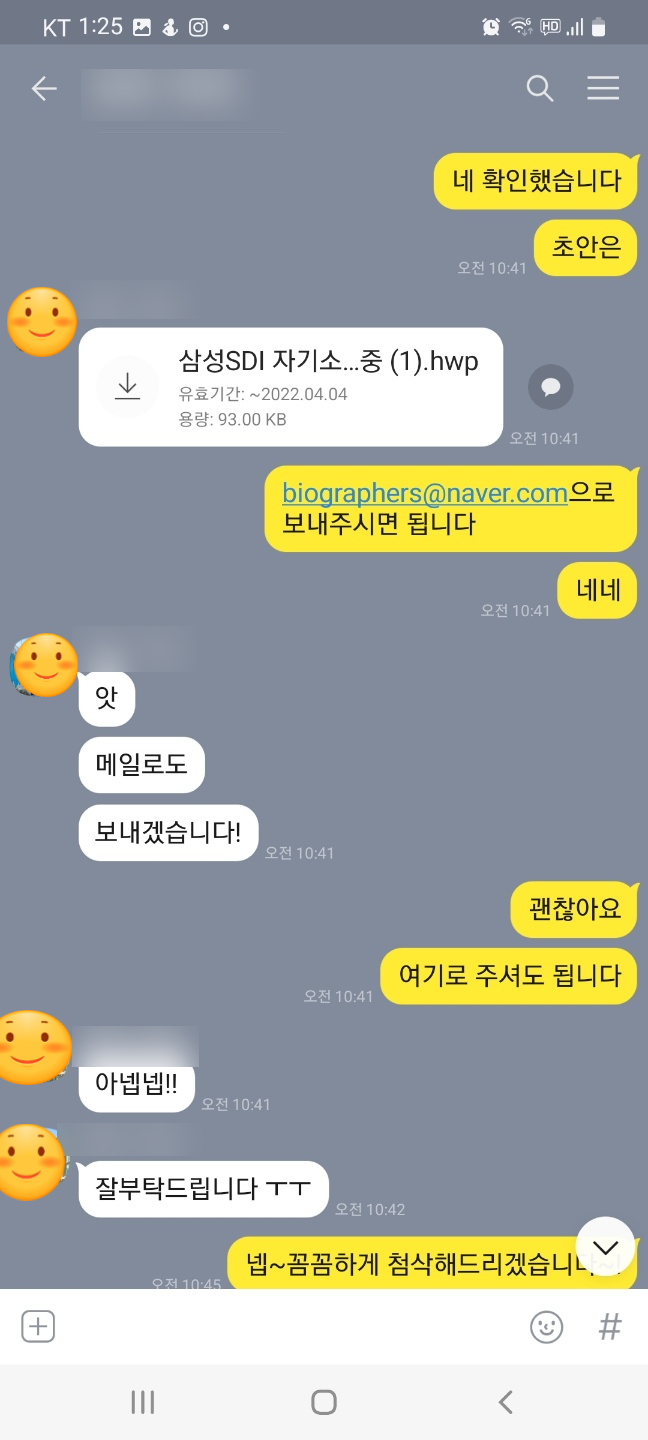The width and height of the screenshot is (648, 1440).
Task: Tap the message input field
Action: [x=290, y=1327]
